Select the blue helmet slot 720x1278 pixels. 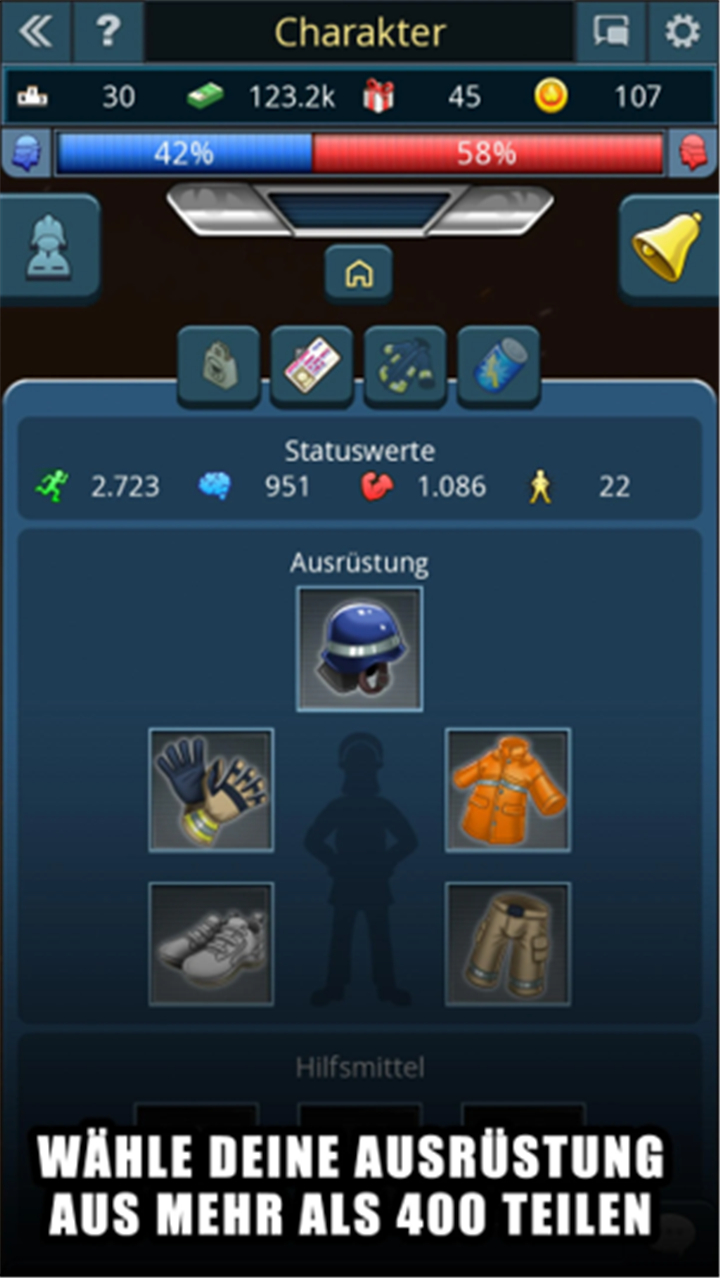pyautogui.click(x=359, y=649)
